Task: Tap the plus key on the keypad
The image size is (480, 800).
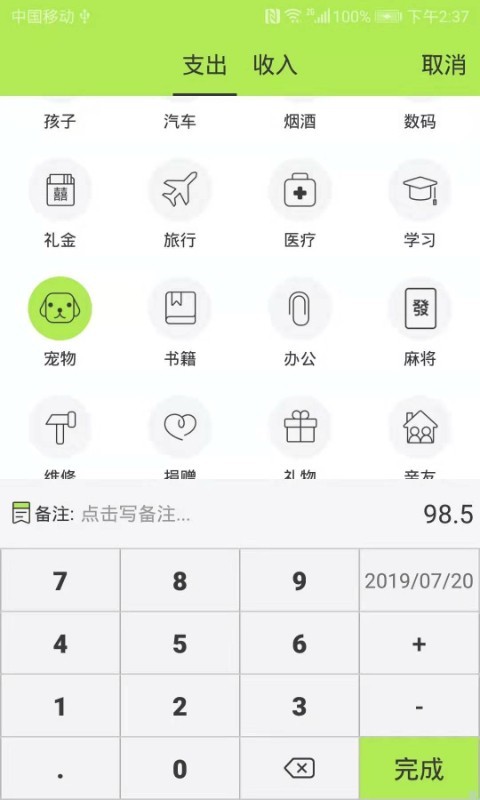Action: pos(419,643)
